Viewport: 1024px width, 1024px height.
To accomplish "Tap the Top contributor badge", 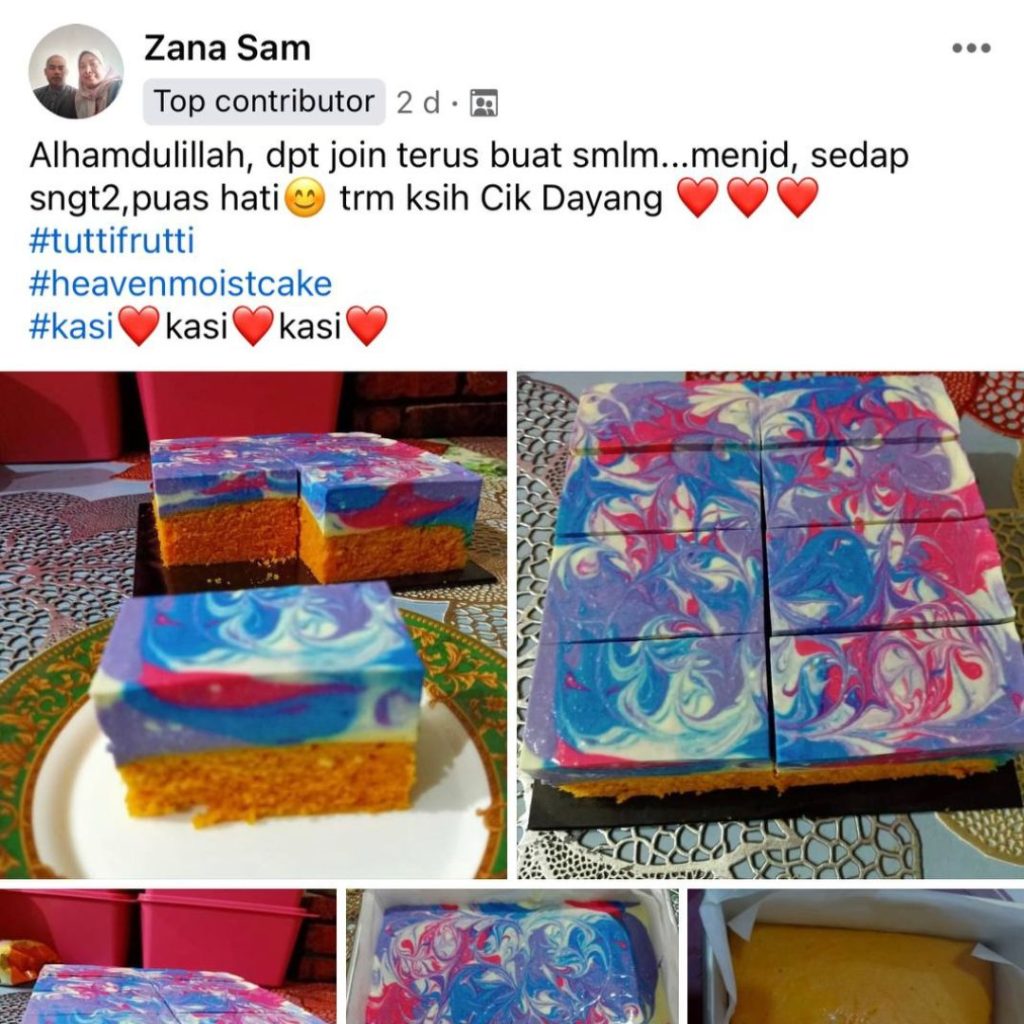I will (264, 102).
